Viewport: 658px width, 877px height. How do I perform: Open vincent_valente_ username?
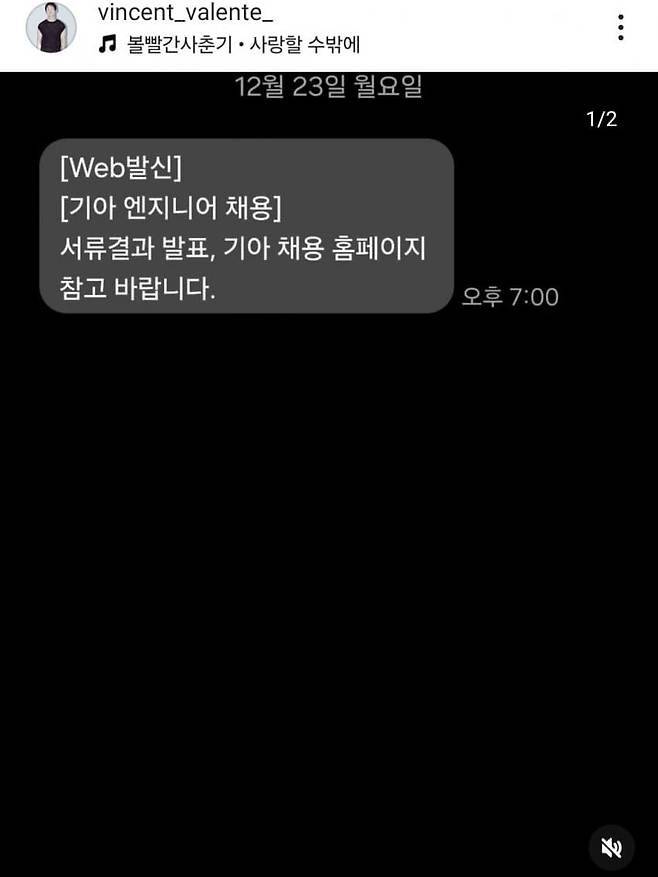[x=185, y=13]
